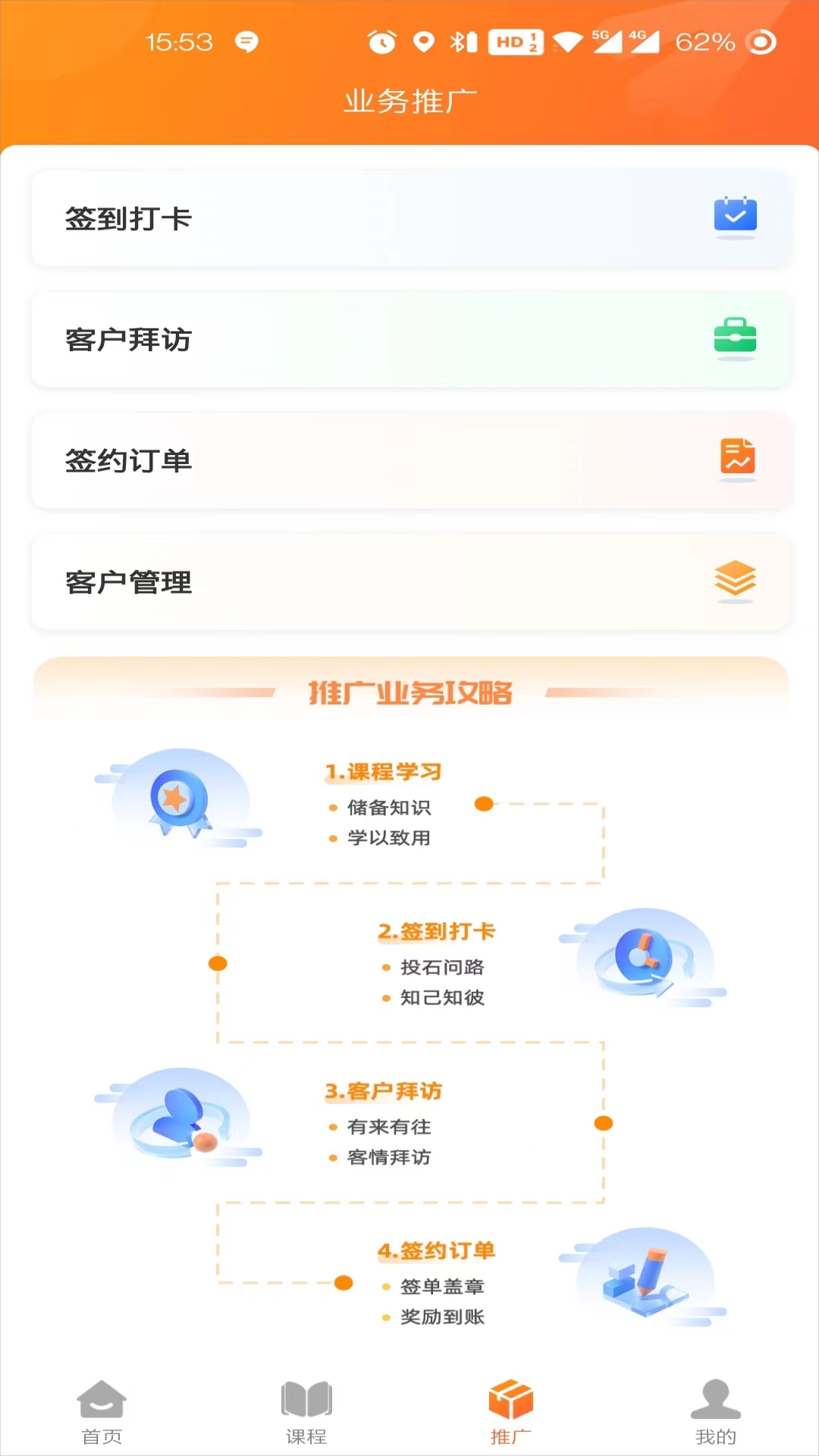Go to 客户管理 customer management
Viewport: 819px width, 1456px height.
pos(409,582)
